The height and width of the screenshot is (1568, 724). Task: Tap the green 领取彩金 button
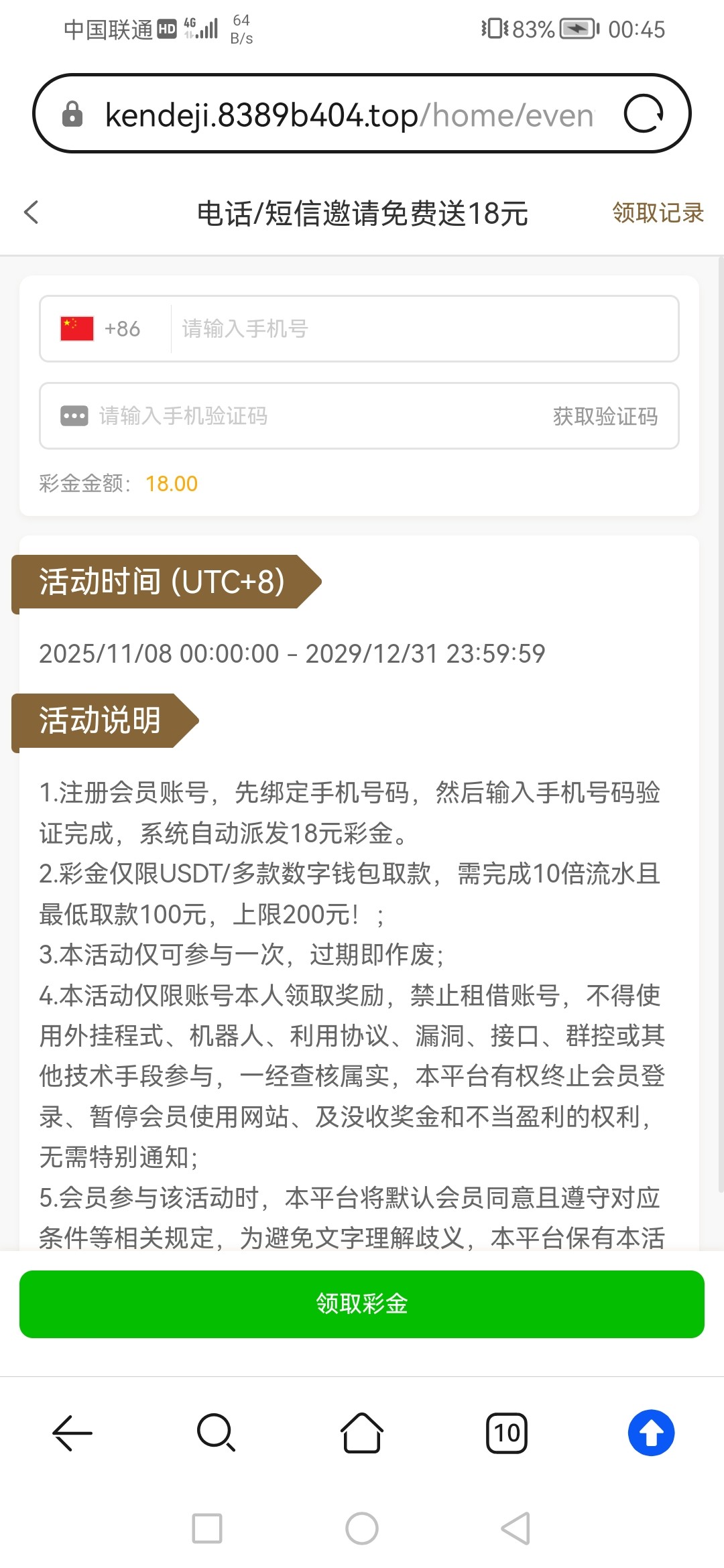[362, 1304]
